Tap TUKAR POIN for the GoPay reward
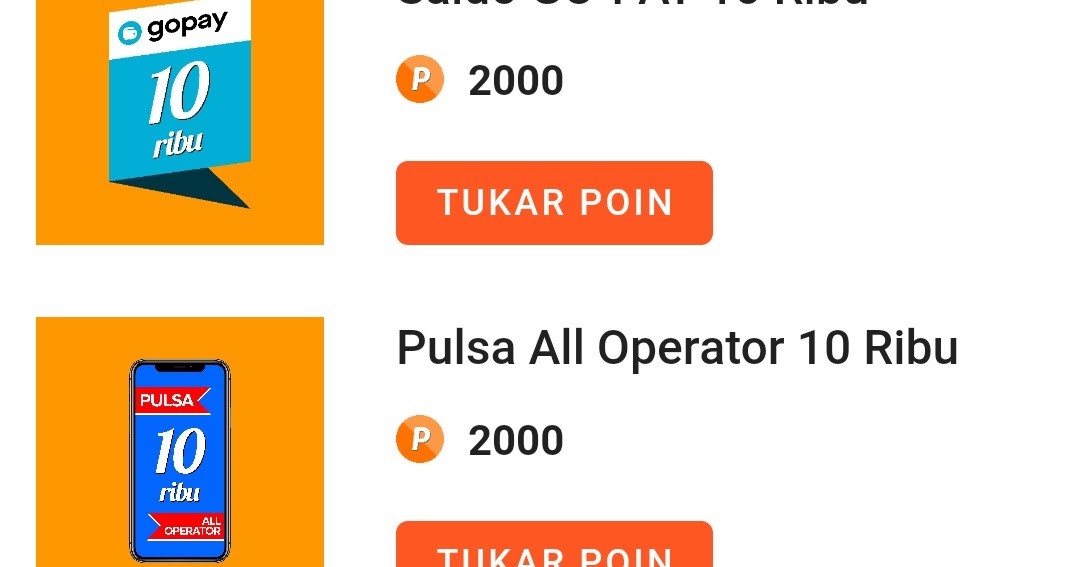This screenshot has height=567, width=1080. [554, 203]
